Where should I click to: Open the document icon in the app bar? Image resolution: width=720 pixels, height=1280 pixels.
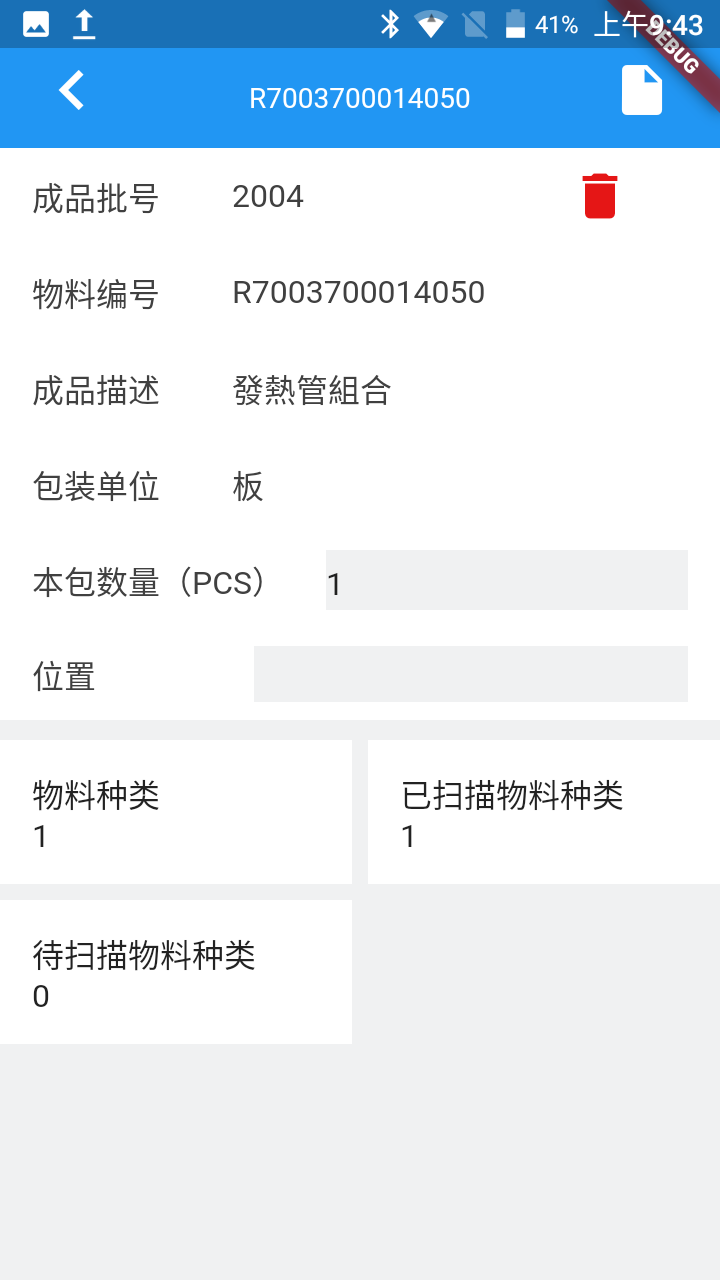642,91
